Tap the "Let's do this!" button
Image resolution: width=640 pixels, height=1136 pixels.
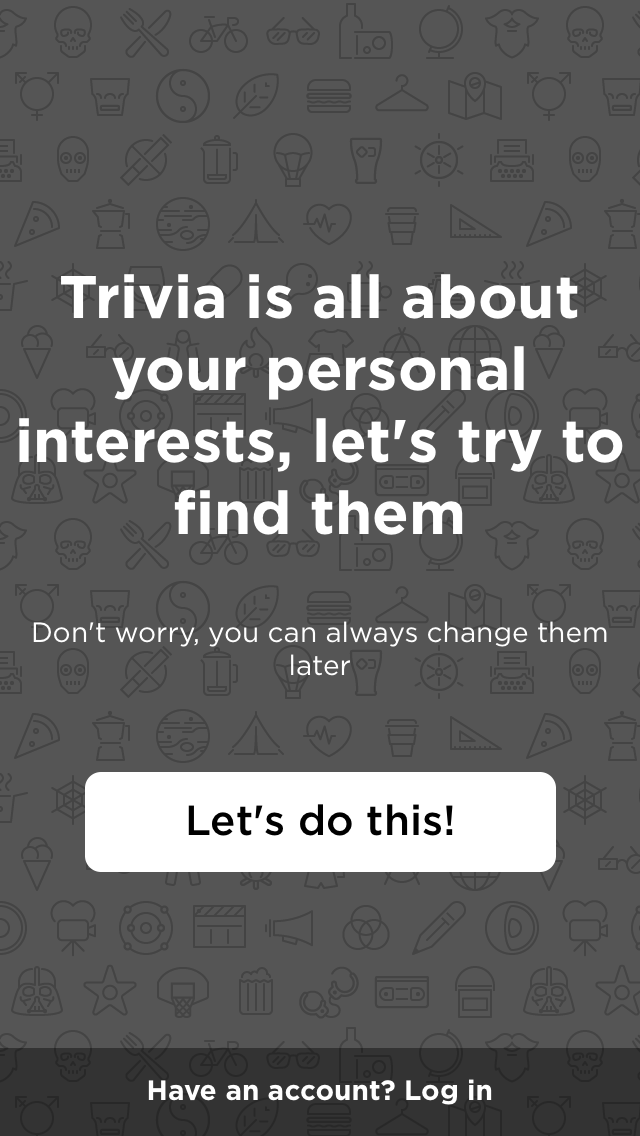(x=320, y=822)
